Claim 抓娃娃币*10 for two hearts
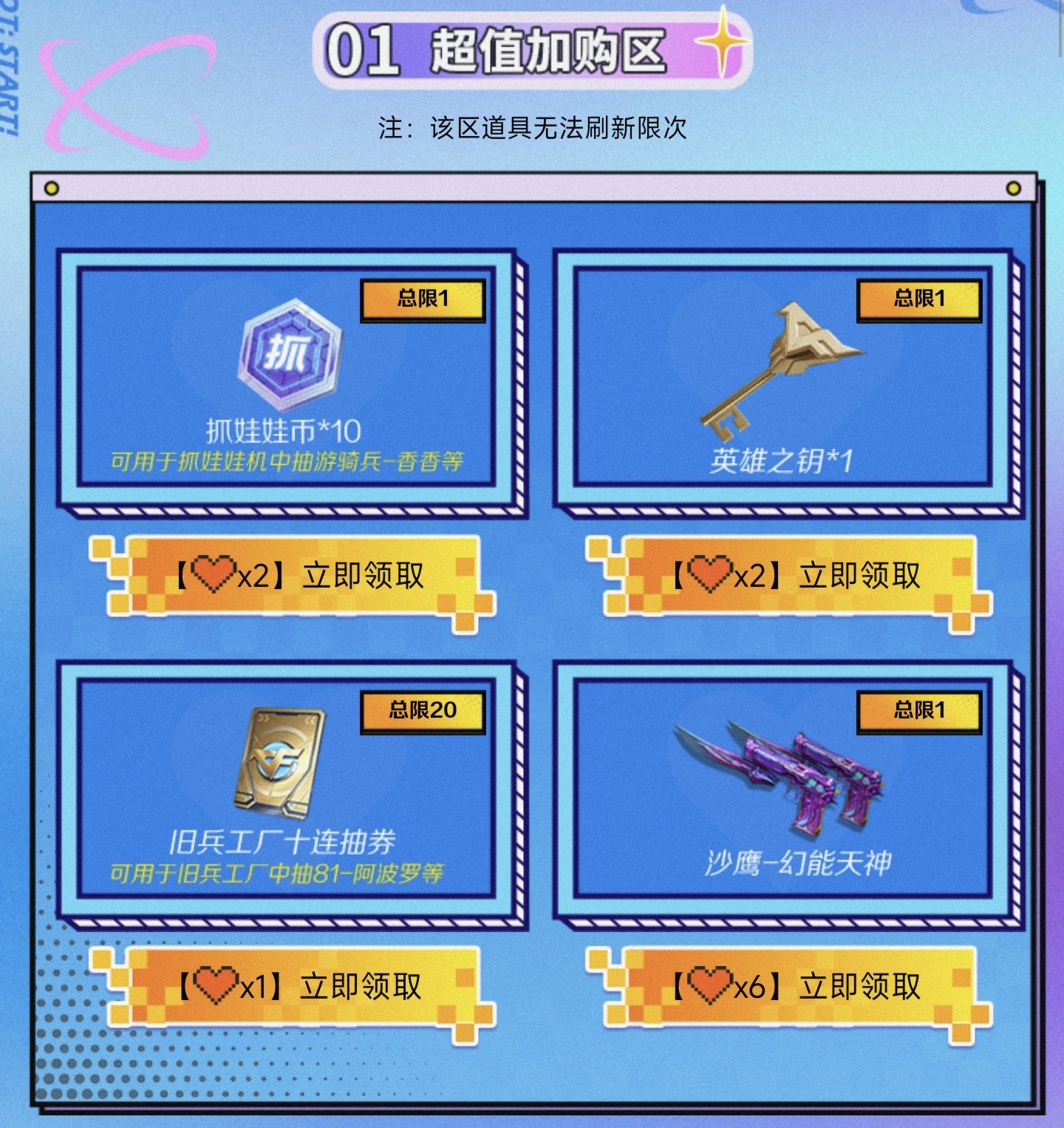The image size is (1064, 1128). coord(299,576)
